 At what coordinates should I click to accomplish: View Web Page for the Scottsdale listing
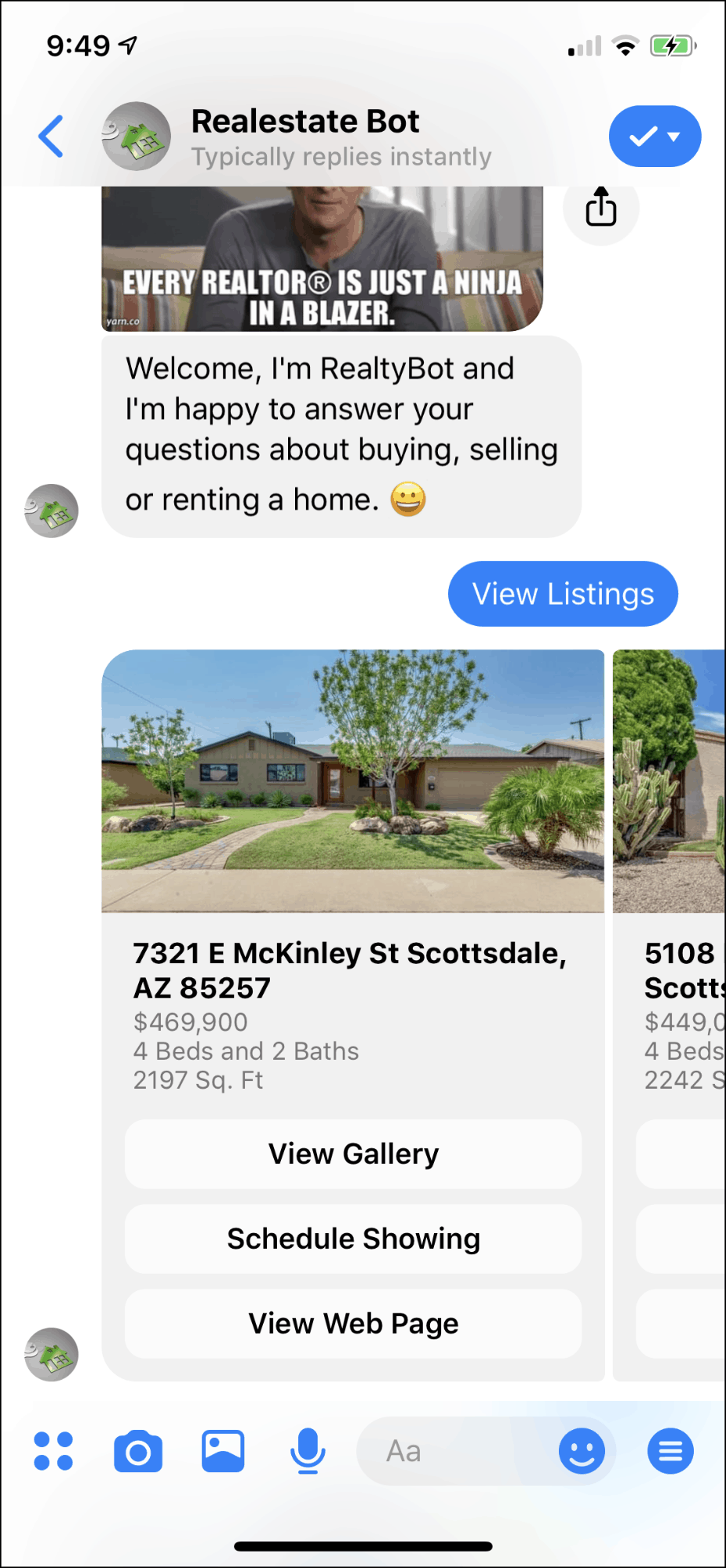352,1323
